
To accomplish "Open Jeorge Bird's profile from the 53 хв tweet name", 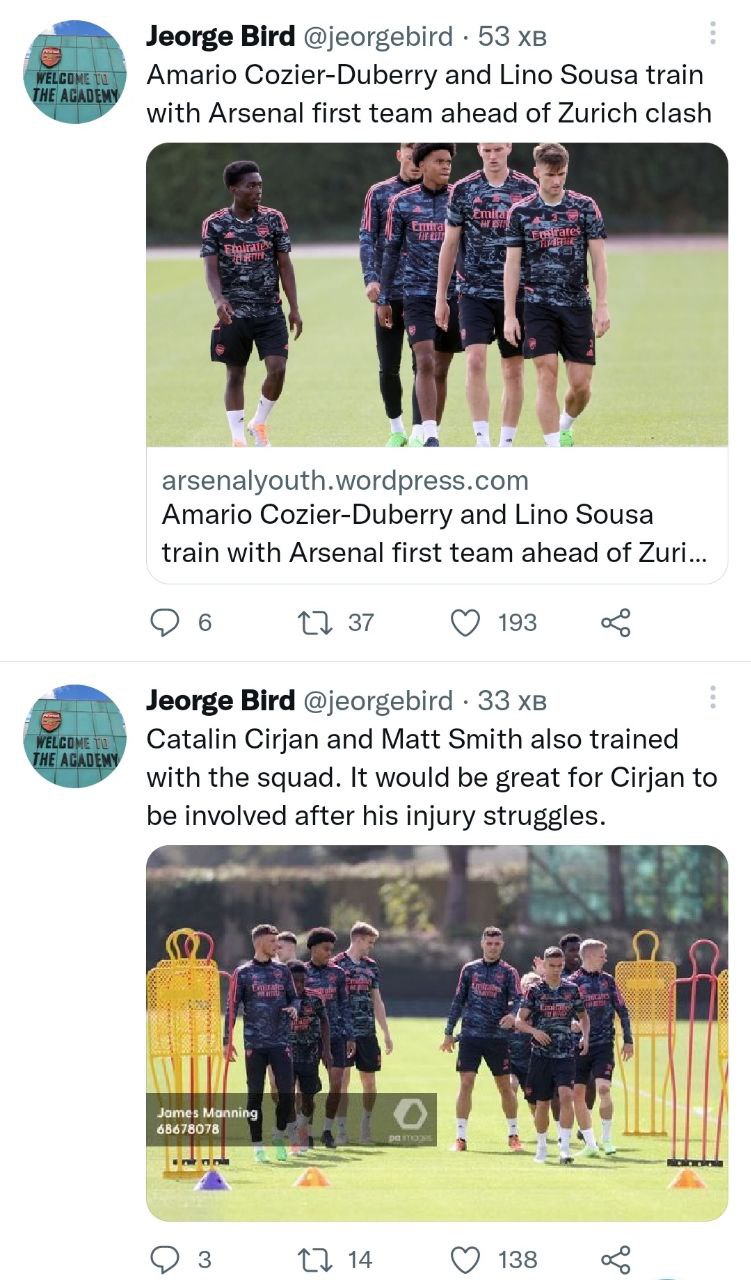I will click(x=220, y=36).
